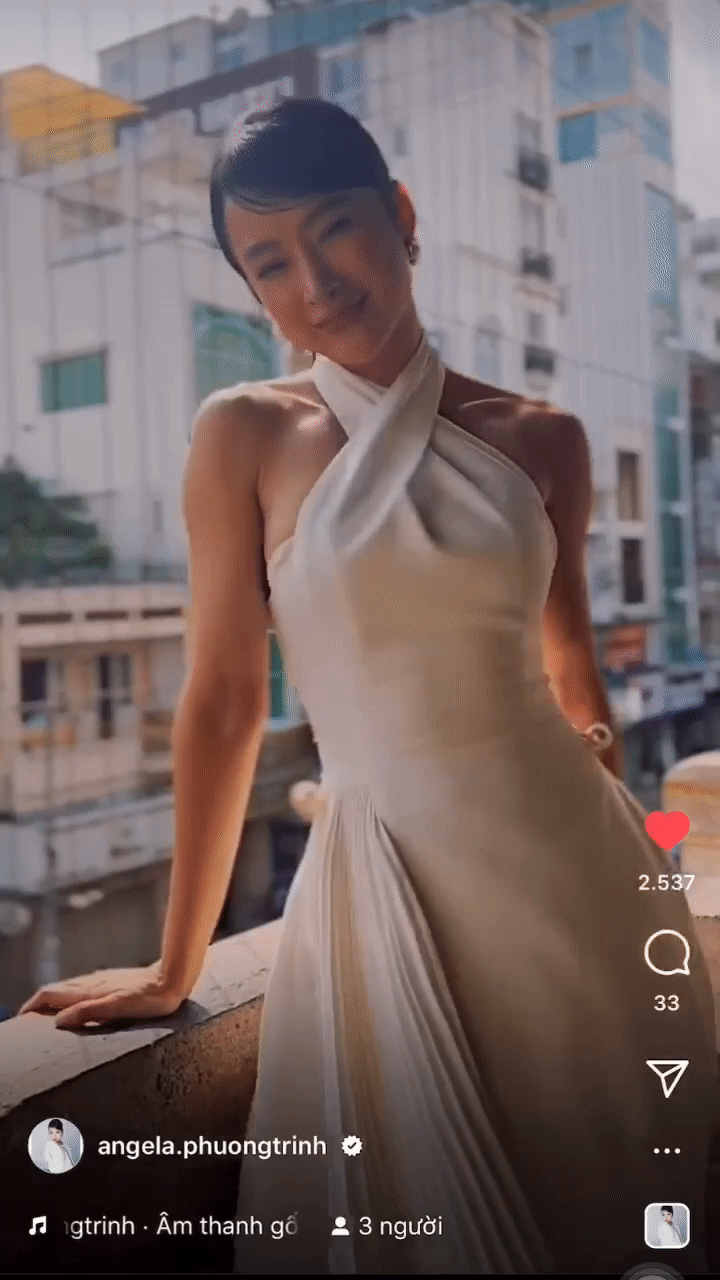Tap the verified badge beside the username
This screenshot has width=720, height=1280.
(x=350, y=1147)
